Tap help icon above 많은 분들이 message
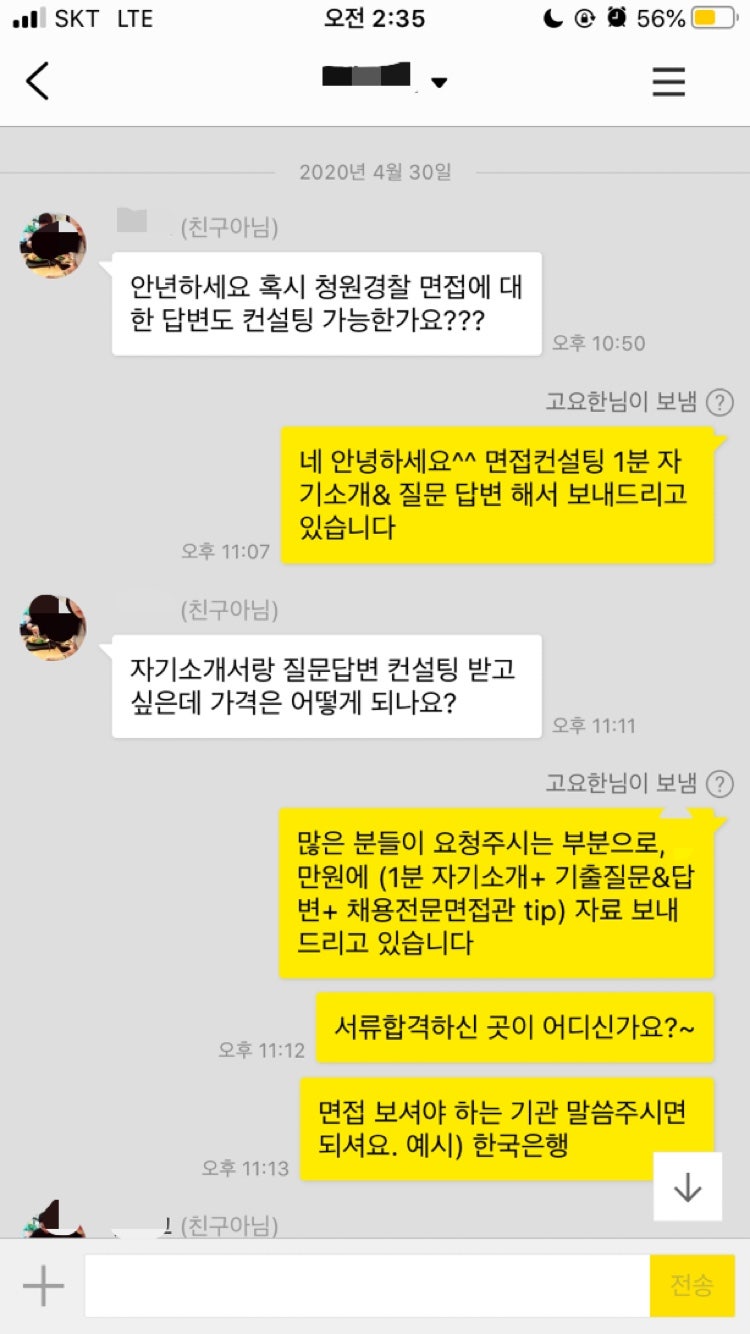Viewport: 750px width, 1334px height. coord(720,783)
